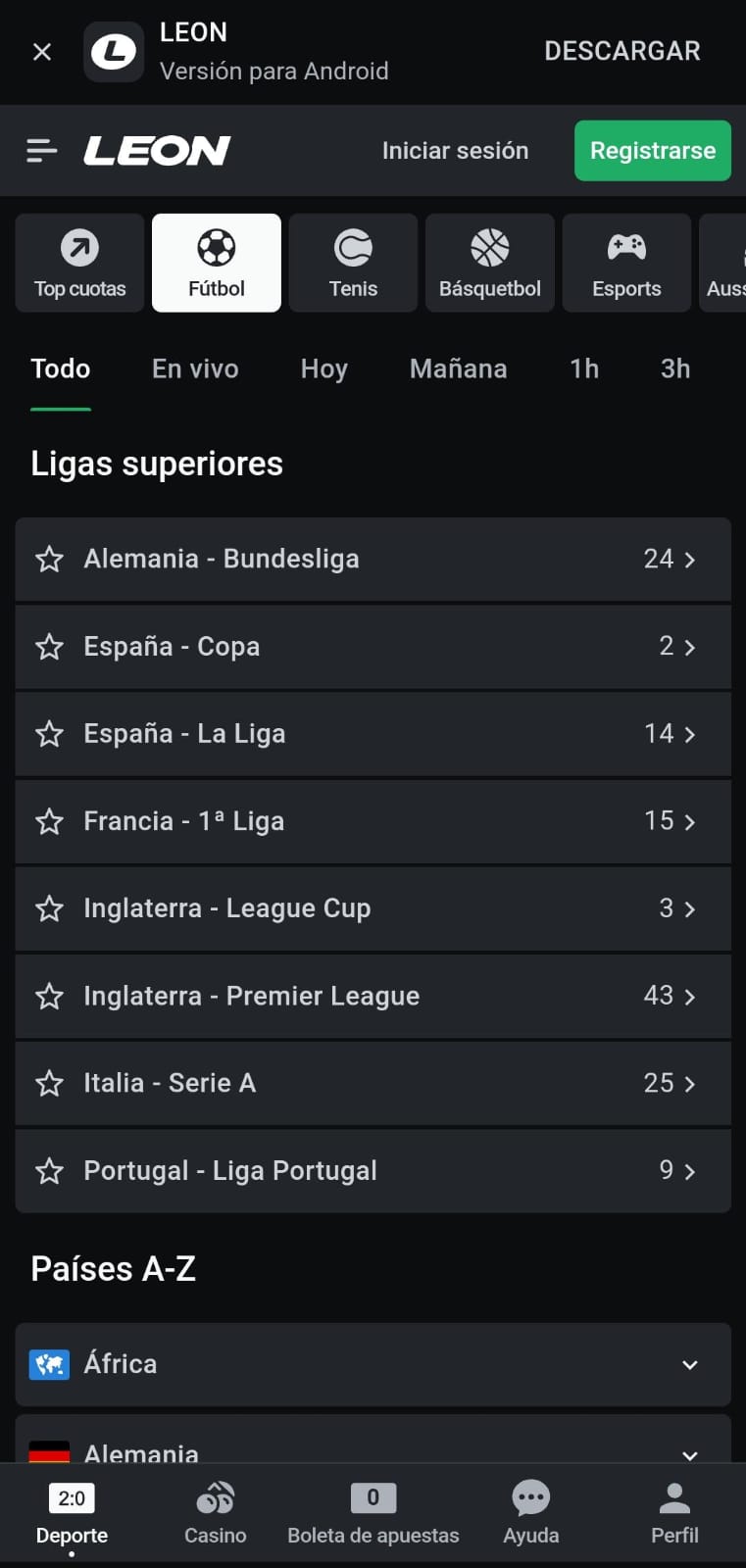Switch to the Tenis sport chip
746x1568 pixels.
(353, 263)
